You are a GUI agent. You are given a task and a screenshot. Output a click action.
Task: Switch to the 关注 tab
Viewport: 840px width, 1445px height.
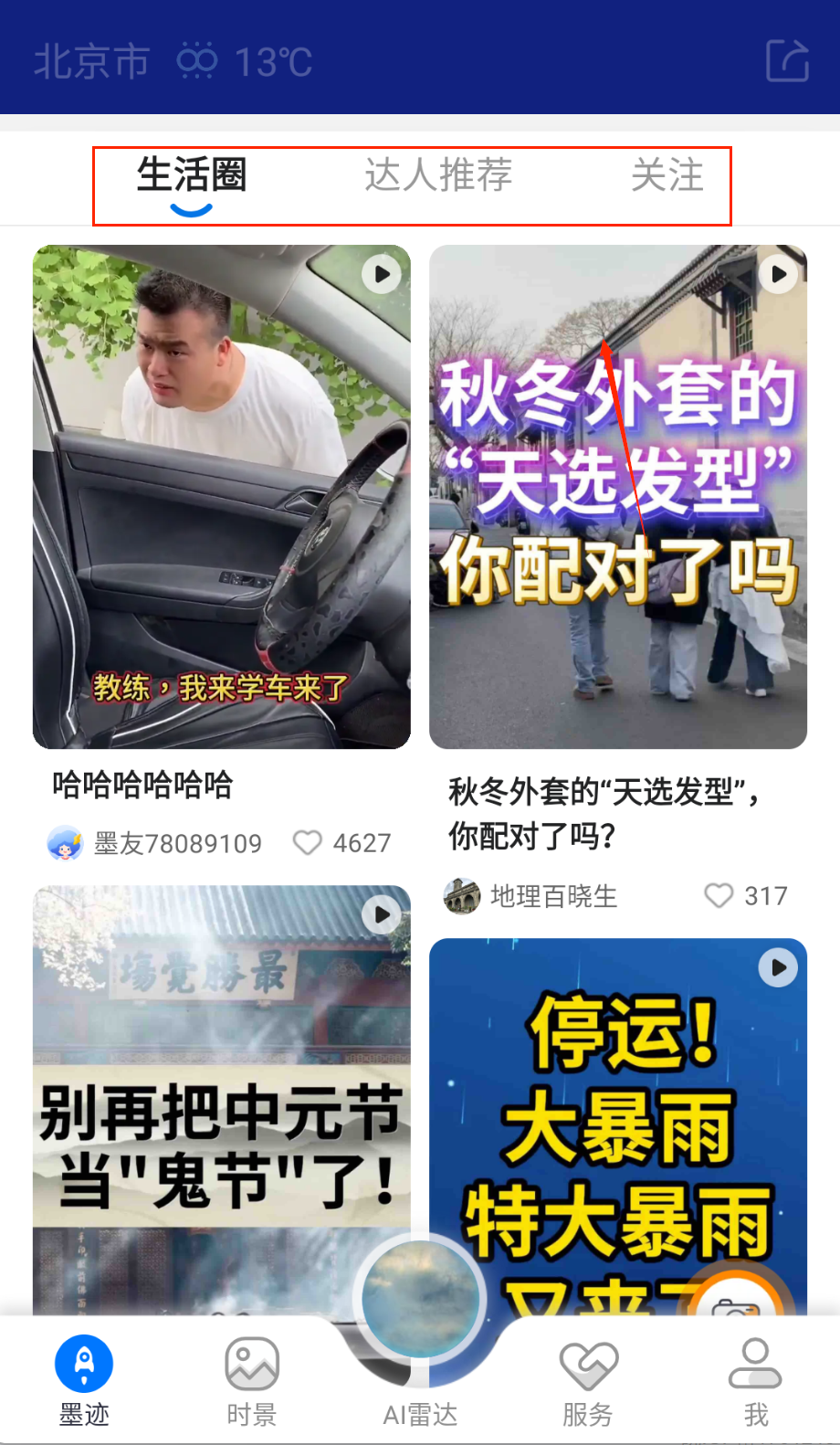pos(667,175)
